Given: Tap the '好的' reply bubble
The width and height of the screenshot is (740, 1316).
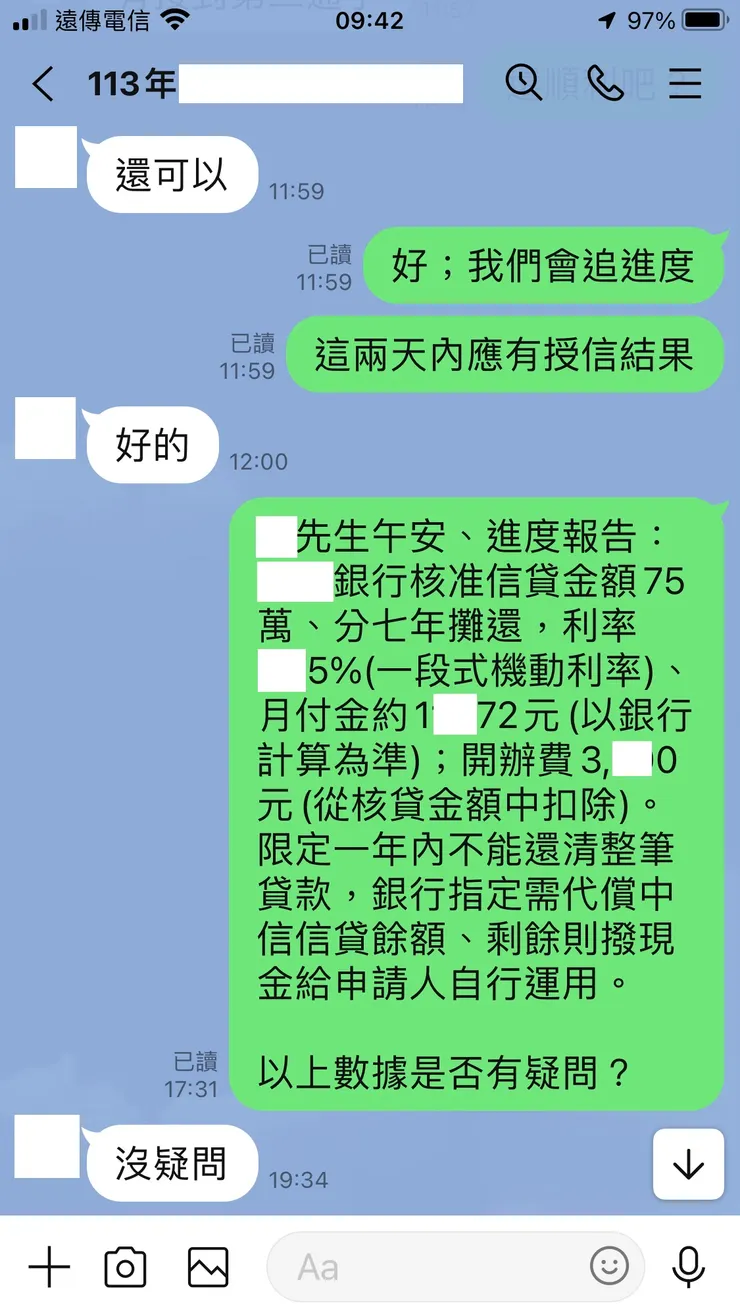Looking at the screenshot, I should coord(151,444).
